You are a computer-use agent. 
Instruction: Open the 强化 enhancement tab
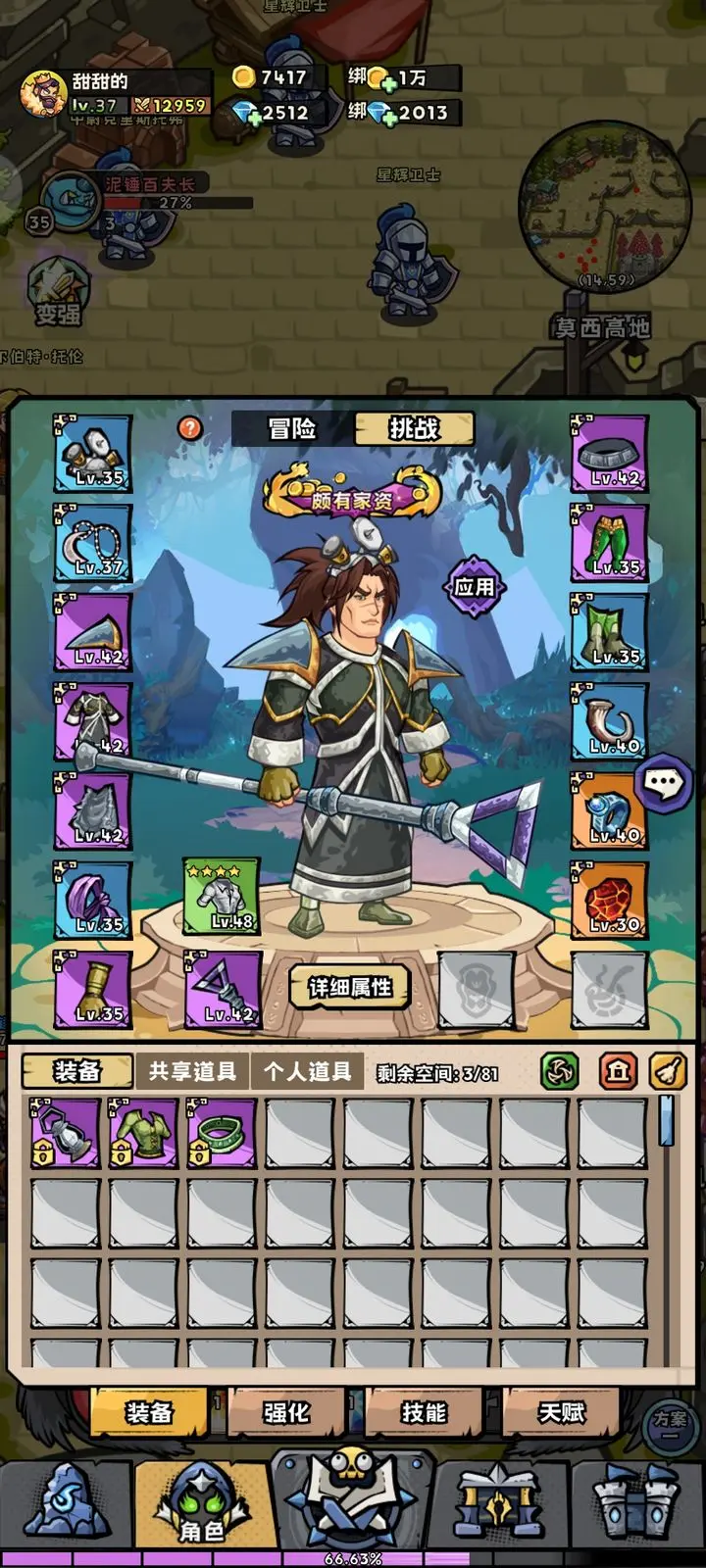[286, 1412]
